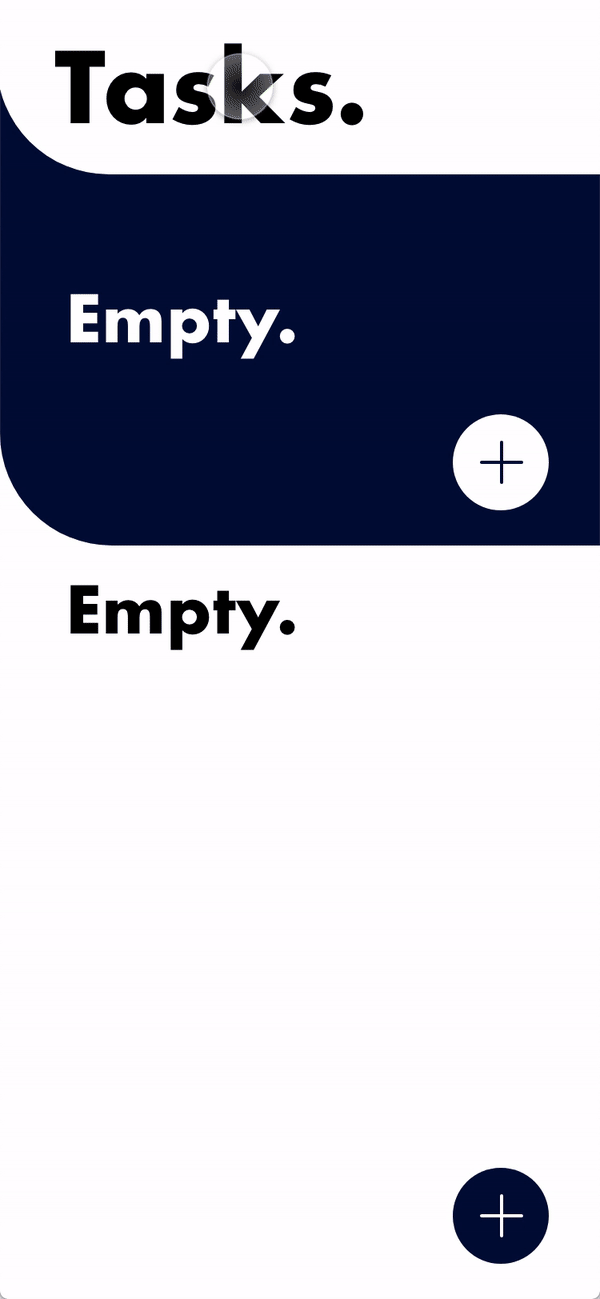
Task: Tap the dark plus button at the bottom
Action: pyautogui.click(x=501, y=1215)
